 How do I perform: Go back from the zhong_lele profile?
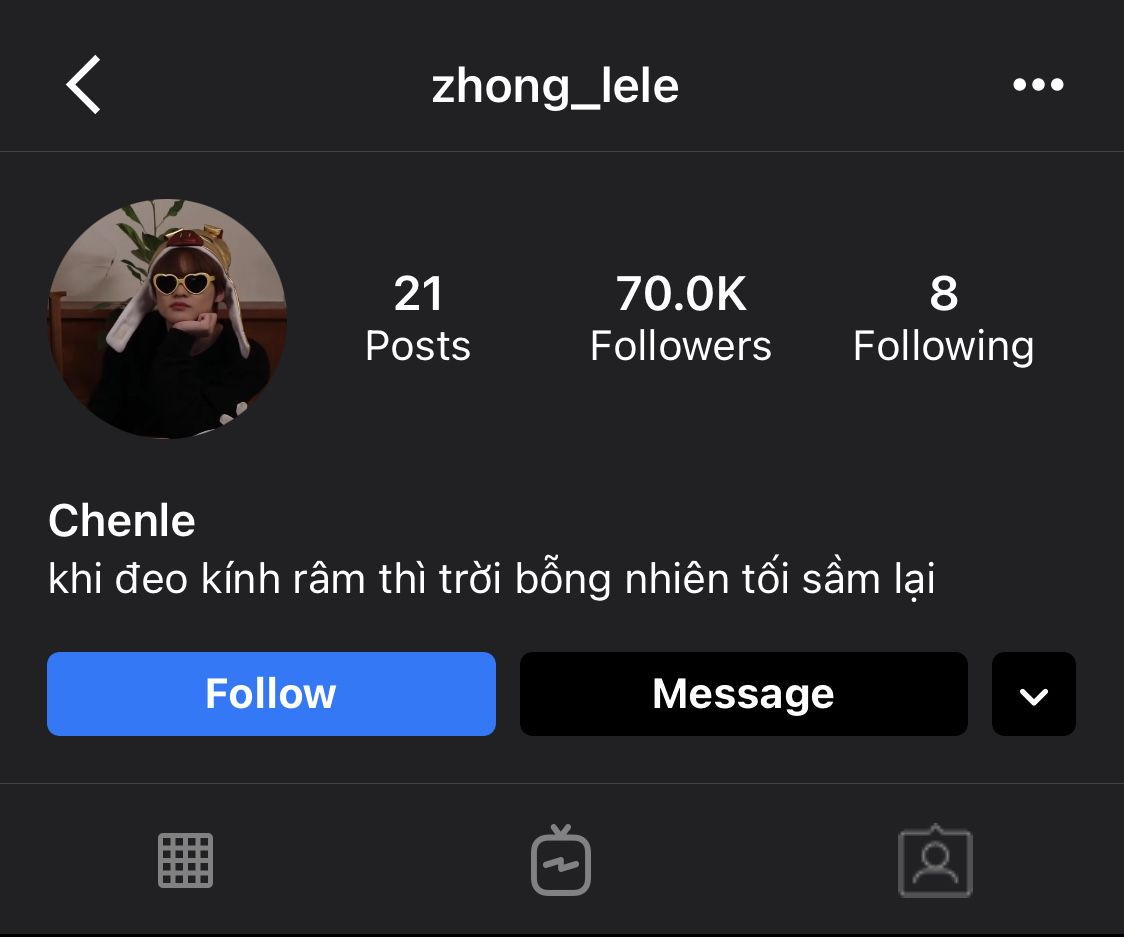point(84,85)
